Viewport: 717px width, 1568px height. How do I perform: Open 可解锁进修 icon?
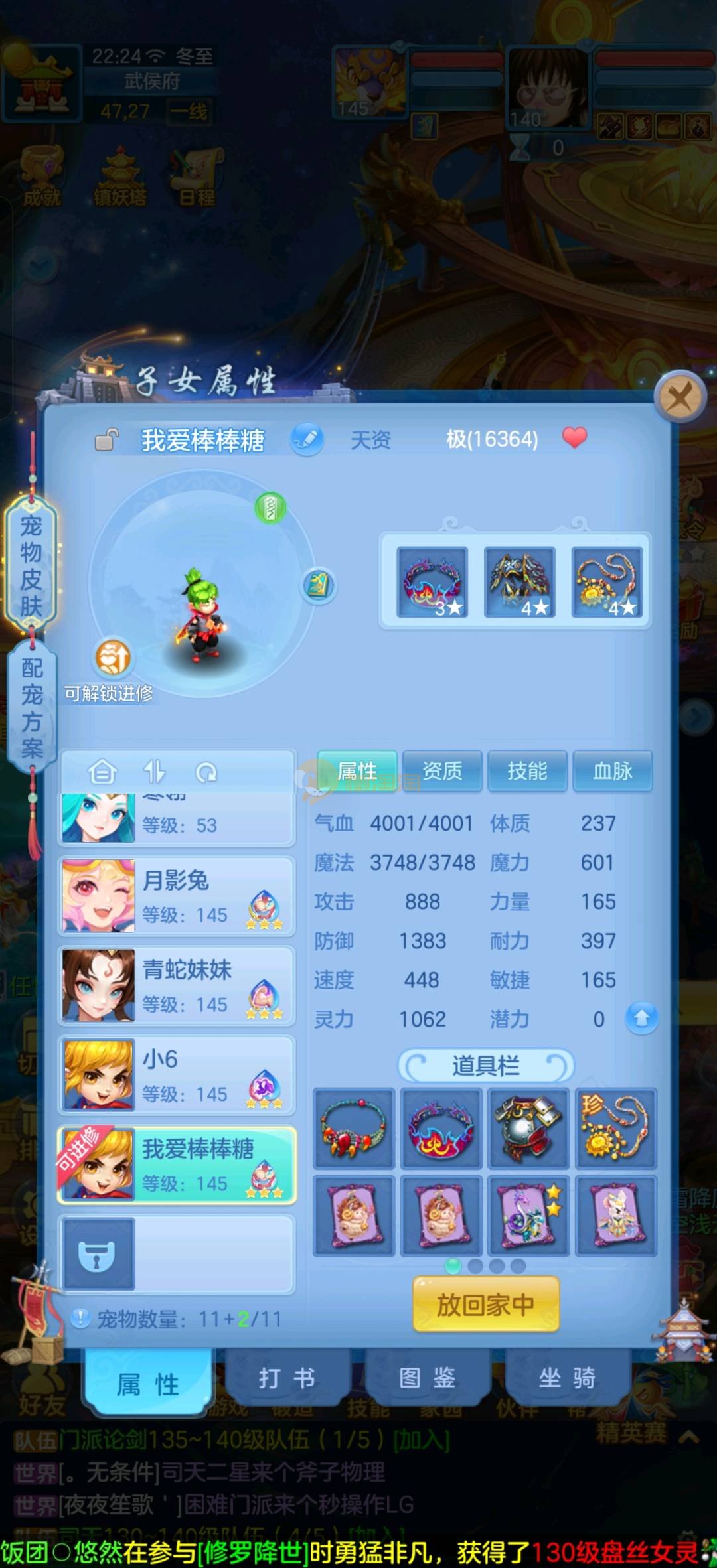tap(113, 658)
